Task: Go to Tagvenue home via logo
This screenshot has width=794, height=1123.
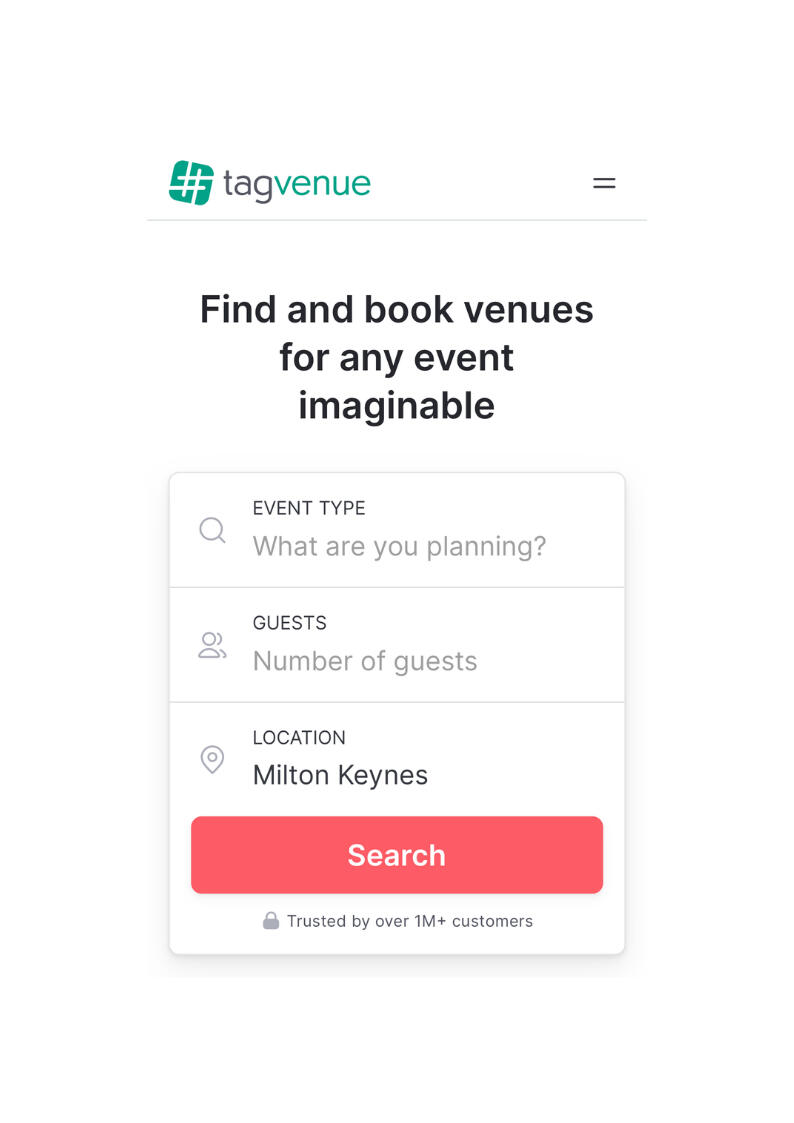Action: click(270, 183)
